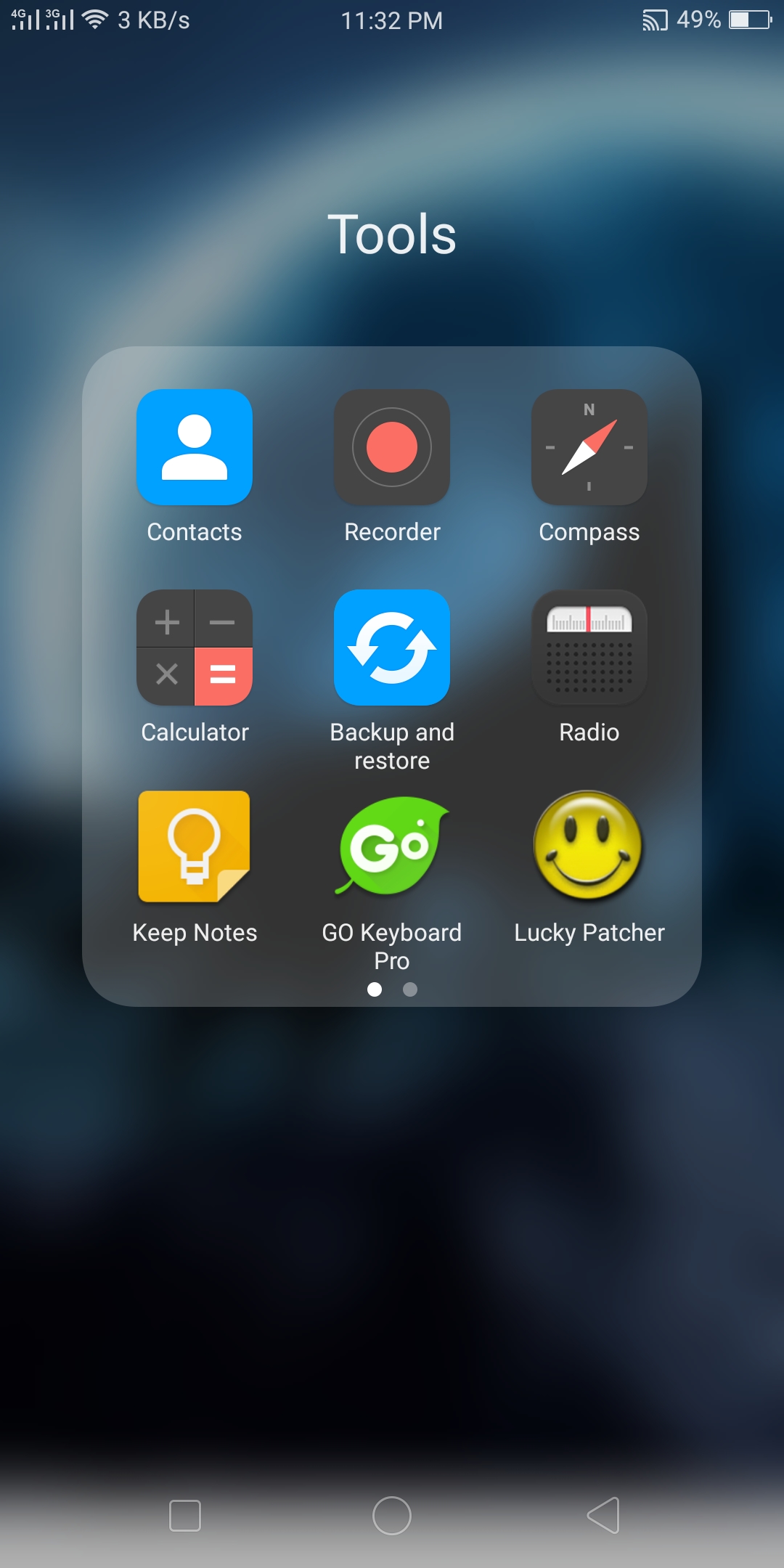Screen dimensions: 784x1568
Task: Tap the system back button
Action: tap(603, 1515)
